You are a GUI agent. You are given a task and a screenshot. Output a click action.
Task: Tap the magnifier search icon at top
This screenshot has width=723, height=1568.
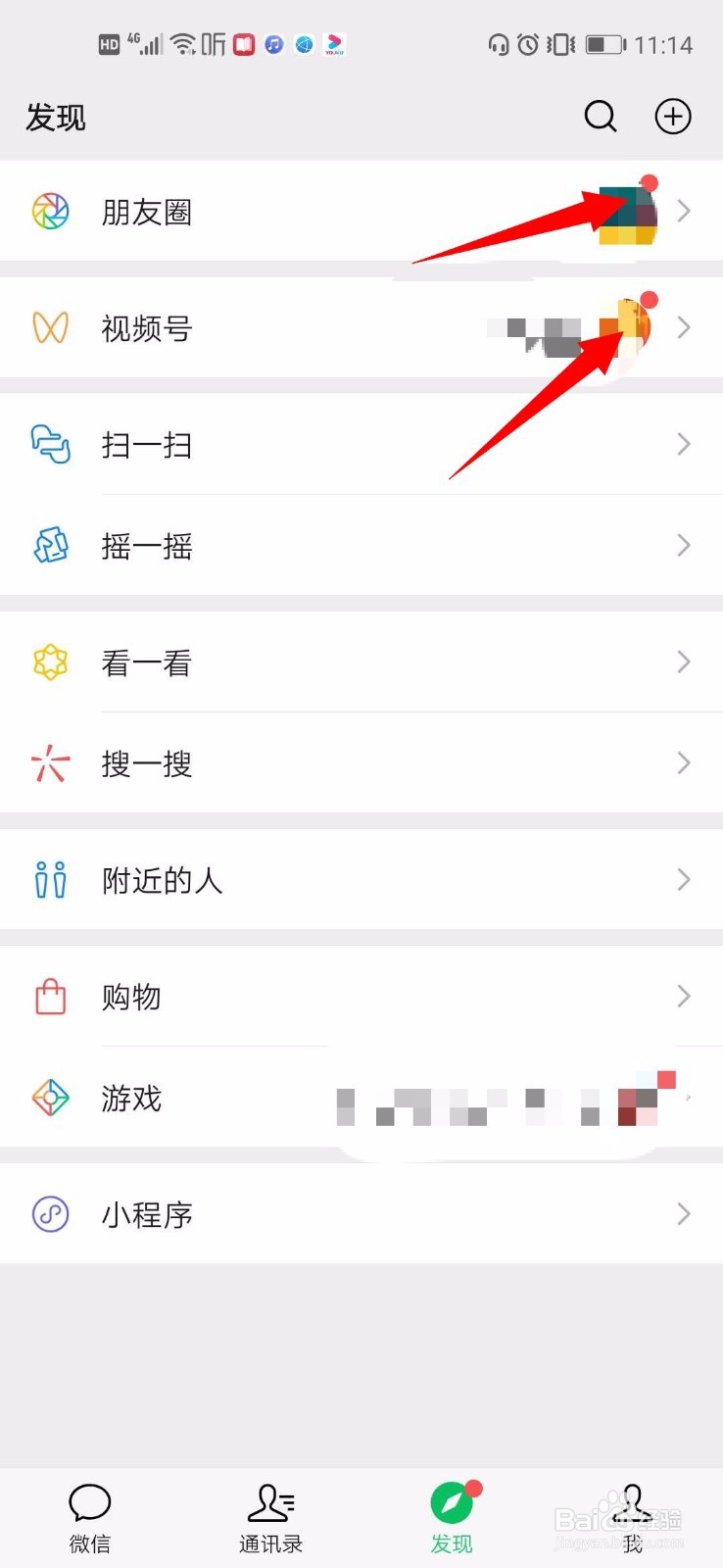coord(600,116)
